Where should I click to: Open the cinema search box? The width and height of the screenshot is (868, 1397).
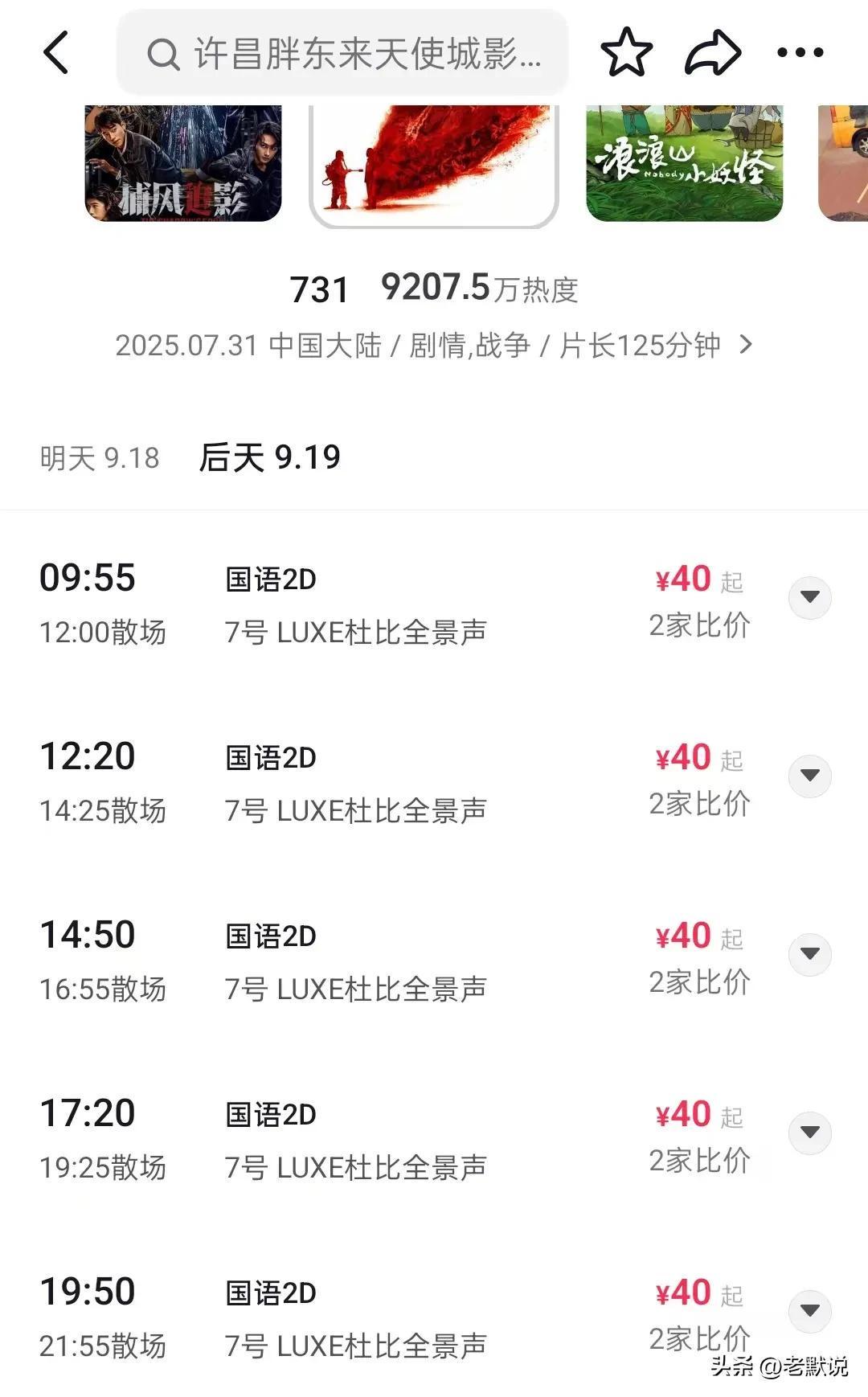(342, 53)
